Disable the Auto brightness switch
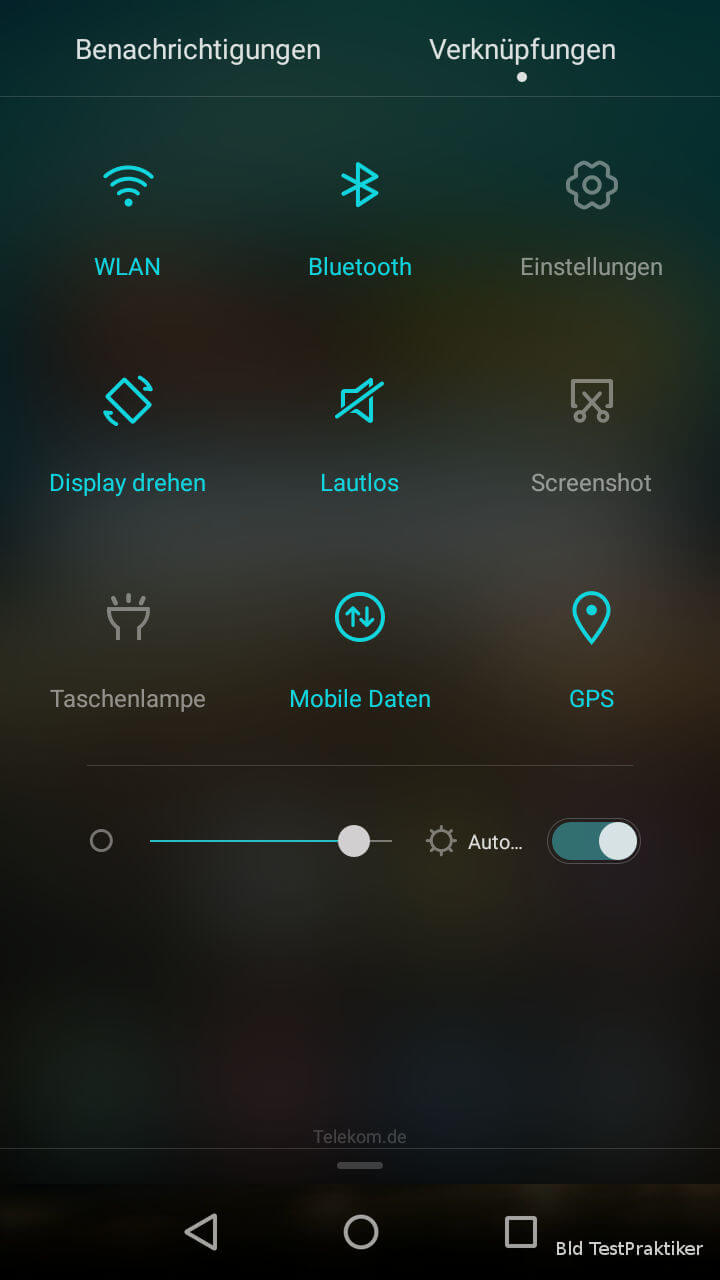The height and width of the screenshot is (1280, 720). tap(594, 841)
